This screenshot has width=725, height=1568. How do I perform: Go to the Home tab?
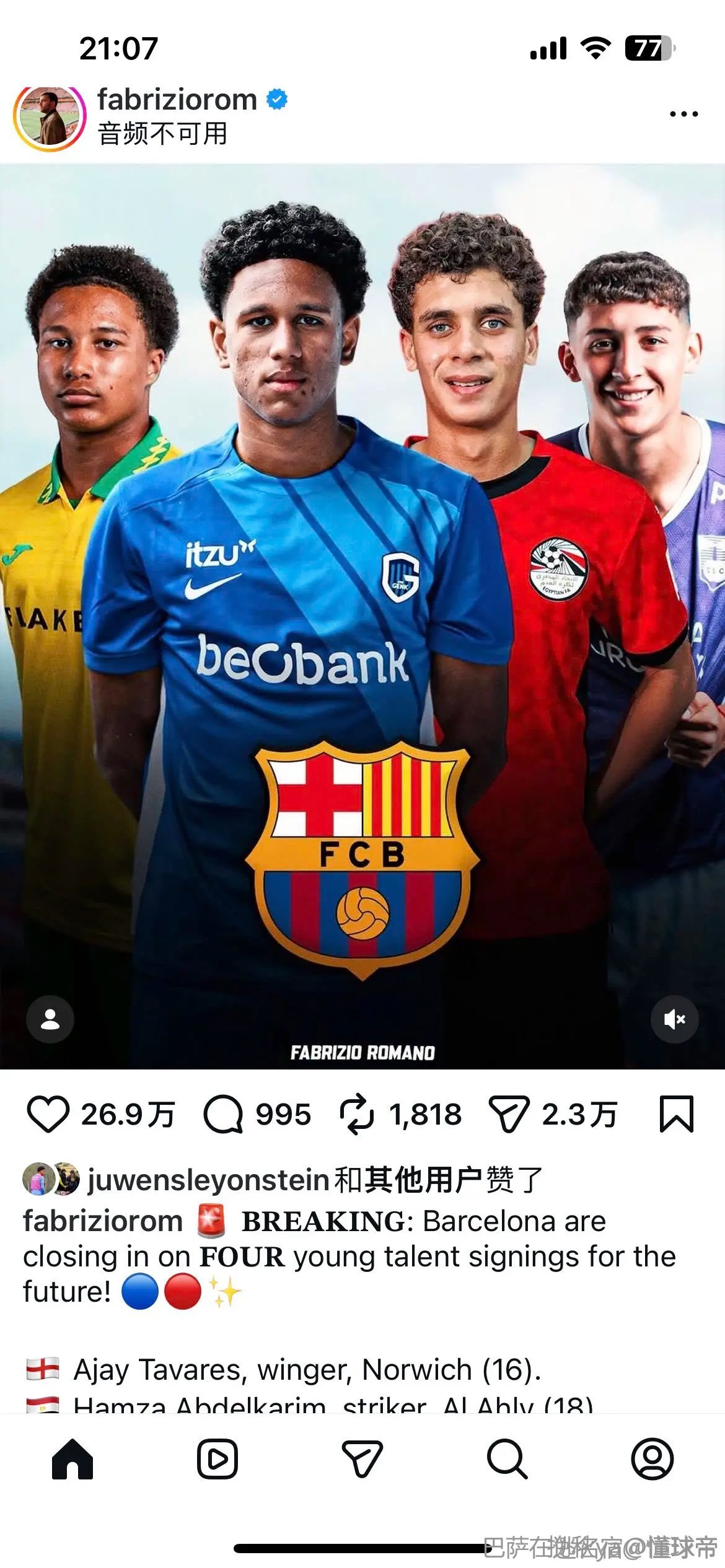click(72, 1459)
